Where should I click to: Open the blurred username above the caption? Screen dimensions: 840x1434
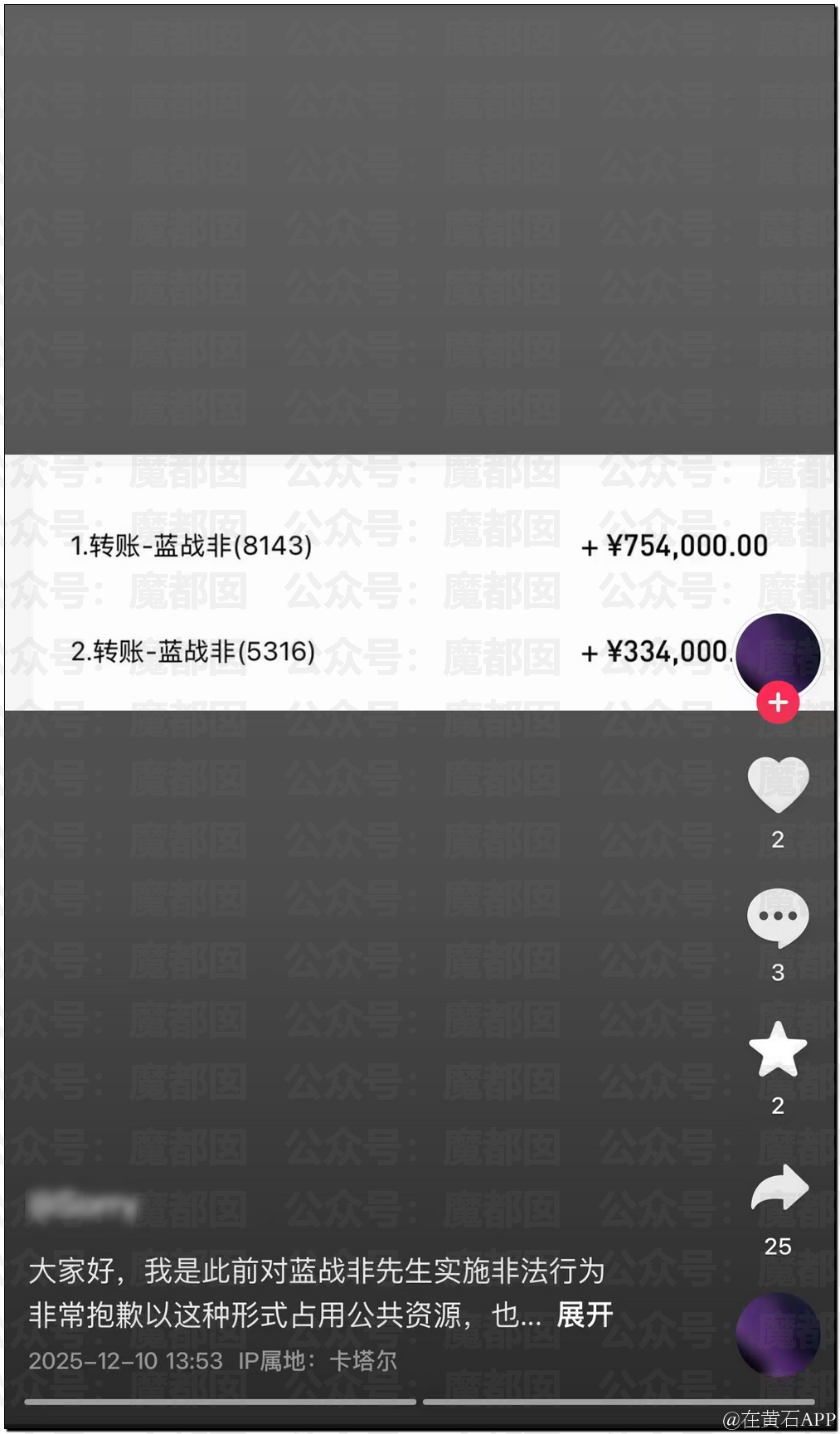82,1207
